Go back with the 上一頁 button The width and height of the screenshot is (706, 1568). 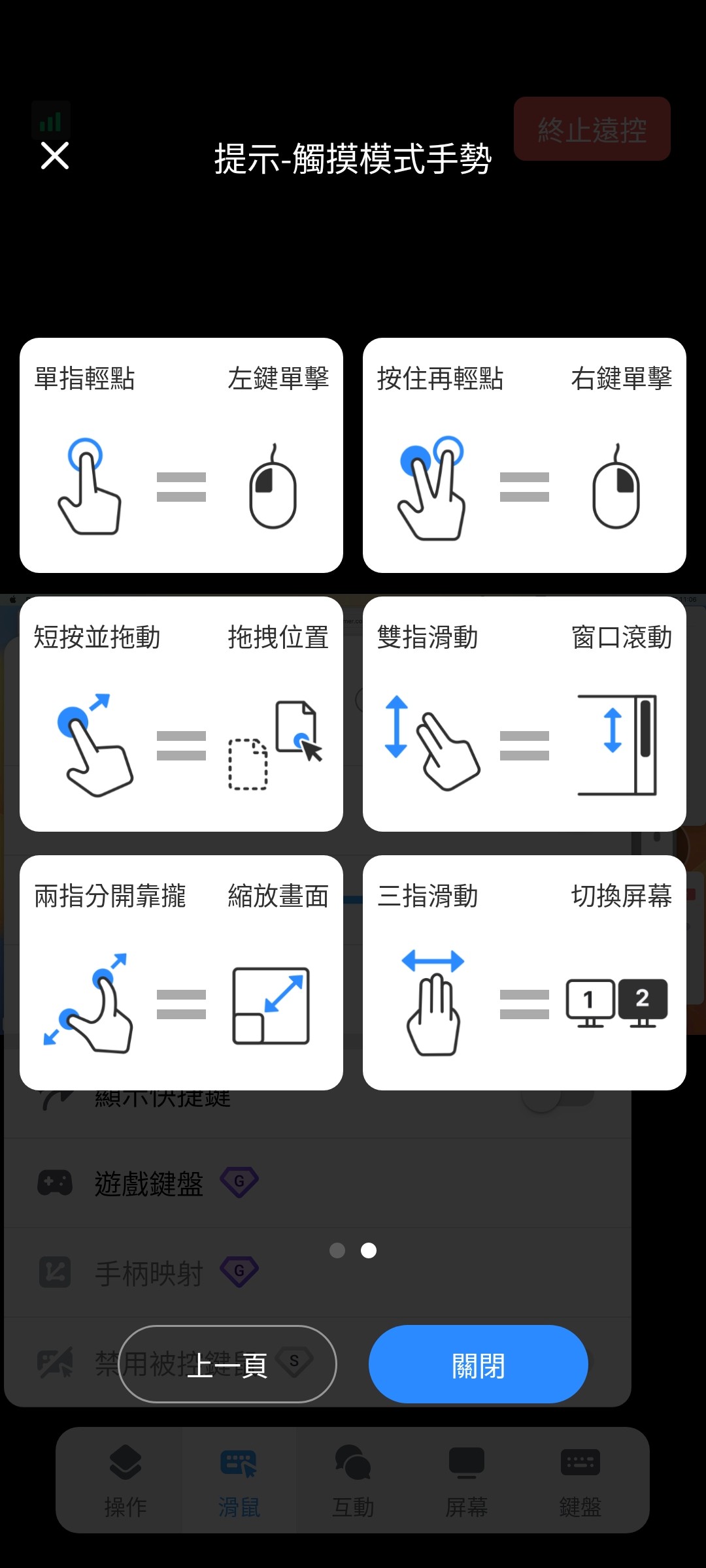(x=227, y=1364)
